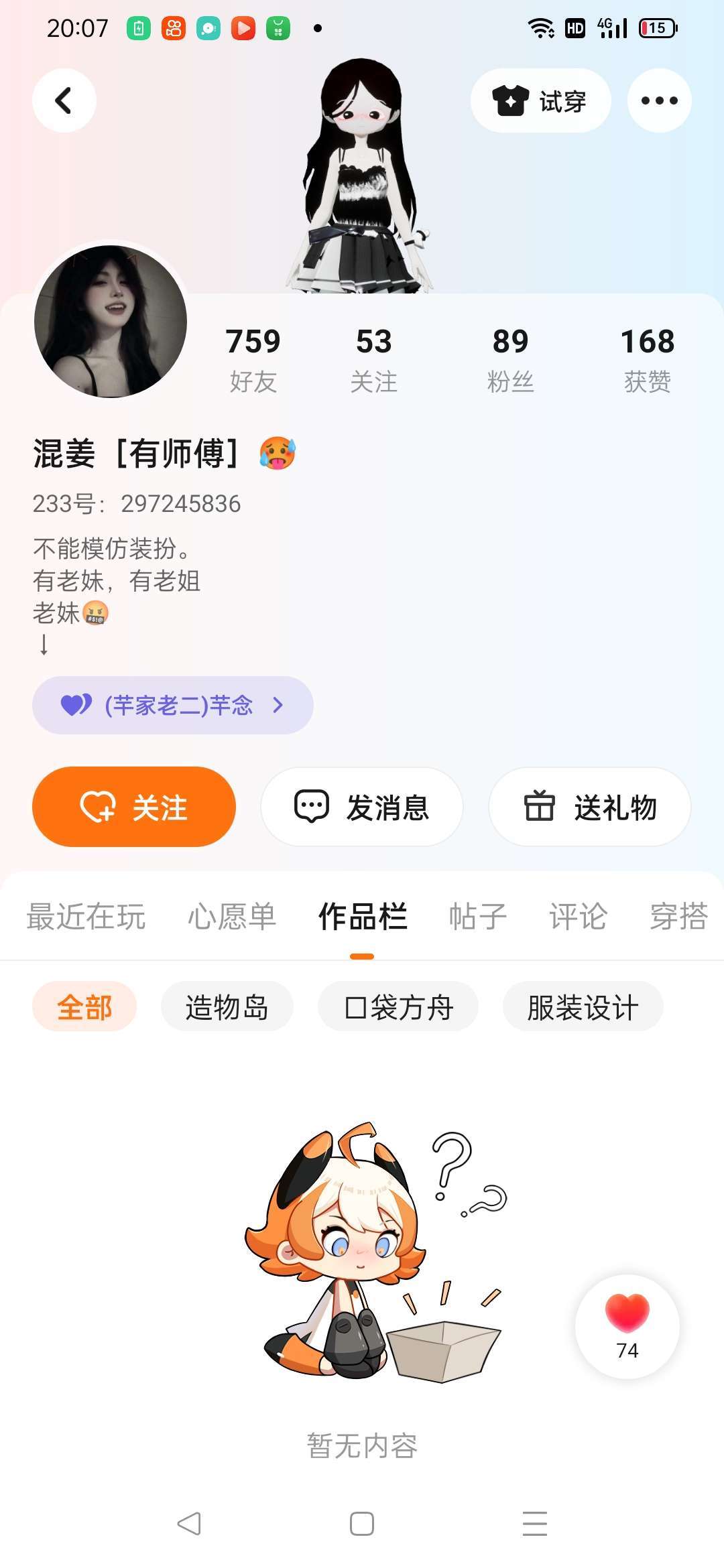
Task: Switch to the 最近在玩 tab
Action: tap(86, 917)
